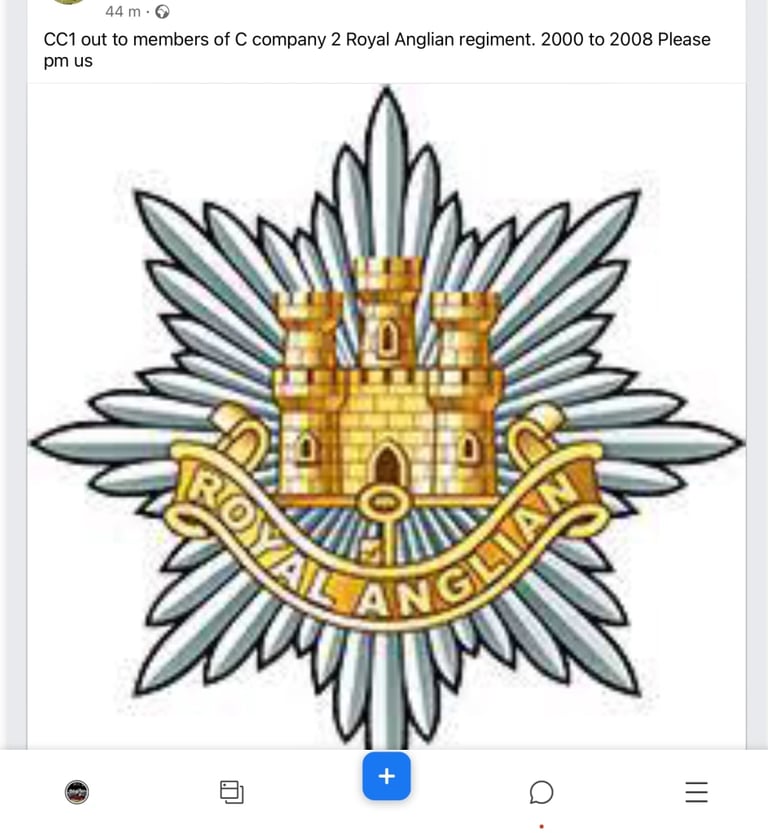Open the profile avatar tab
The image size is (768, 833).
click(77, 792)
